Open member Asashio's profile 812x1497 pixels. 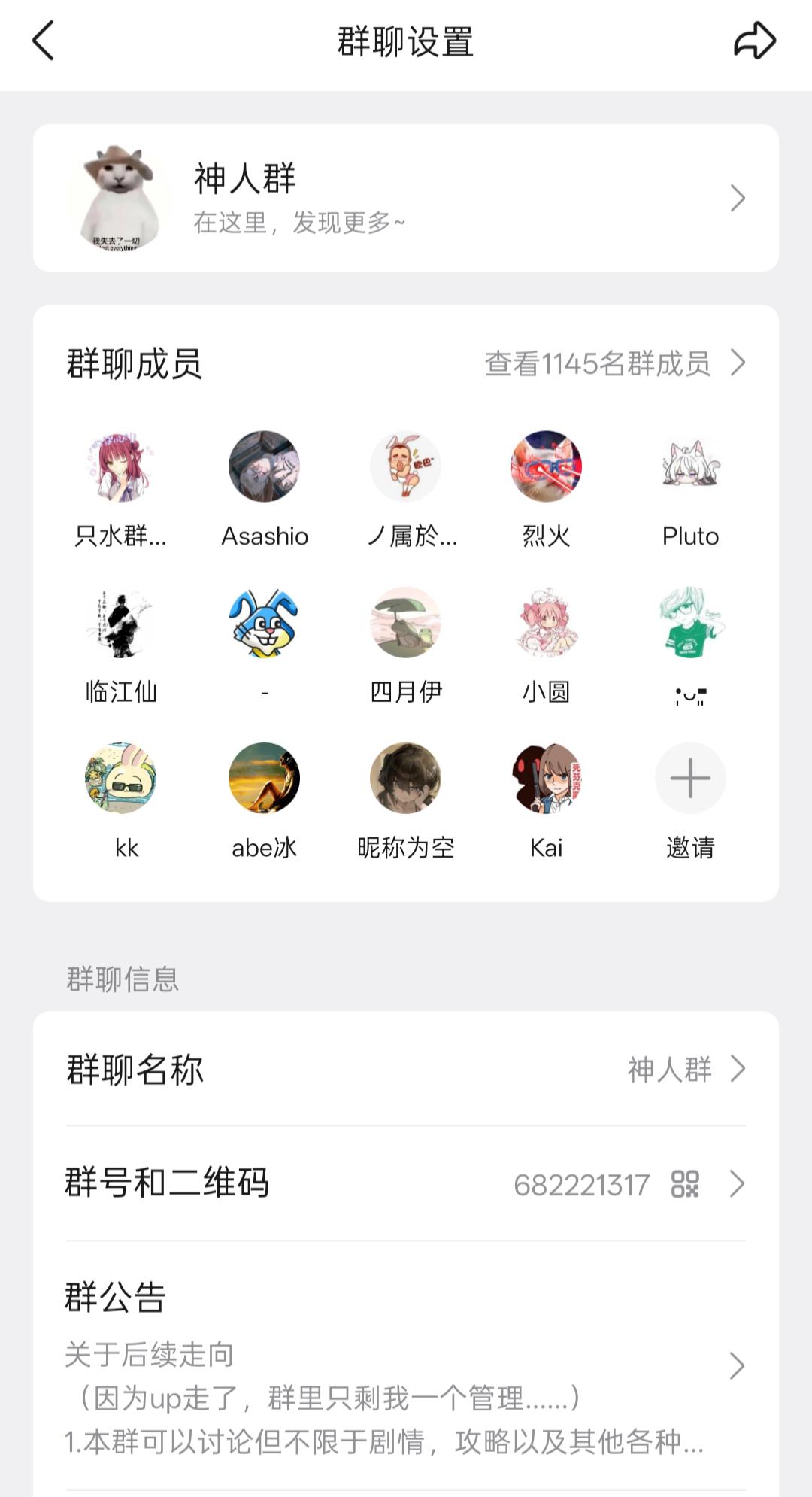click(x=264, y=466)
